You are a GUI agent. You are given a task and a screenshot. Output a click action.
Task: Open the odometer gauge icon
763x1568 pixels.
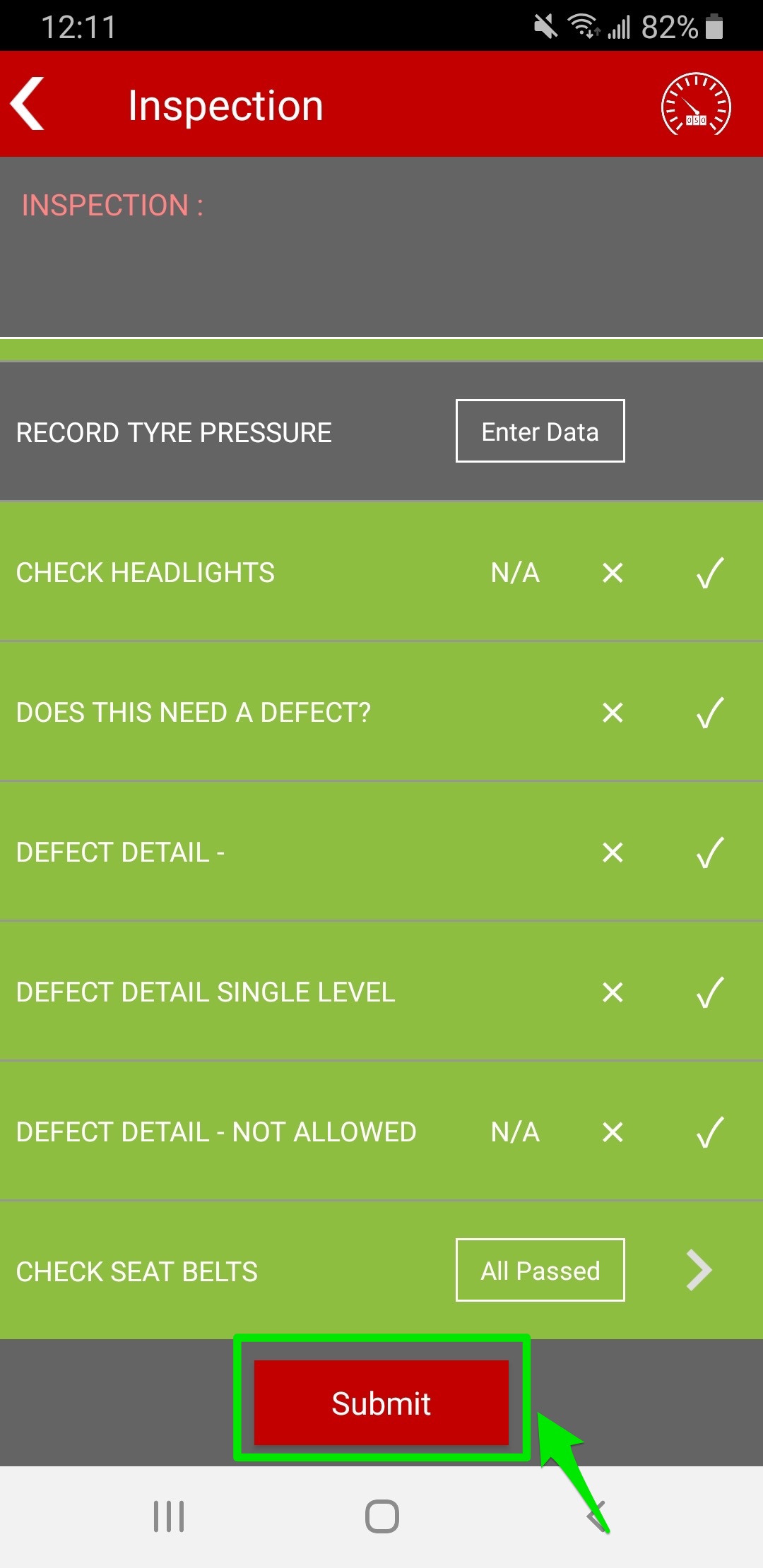click(696, 104)
